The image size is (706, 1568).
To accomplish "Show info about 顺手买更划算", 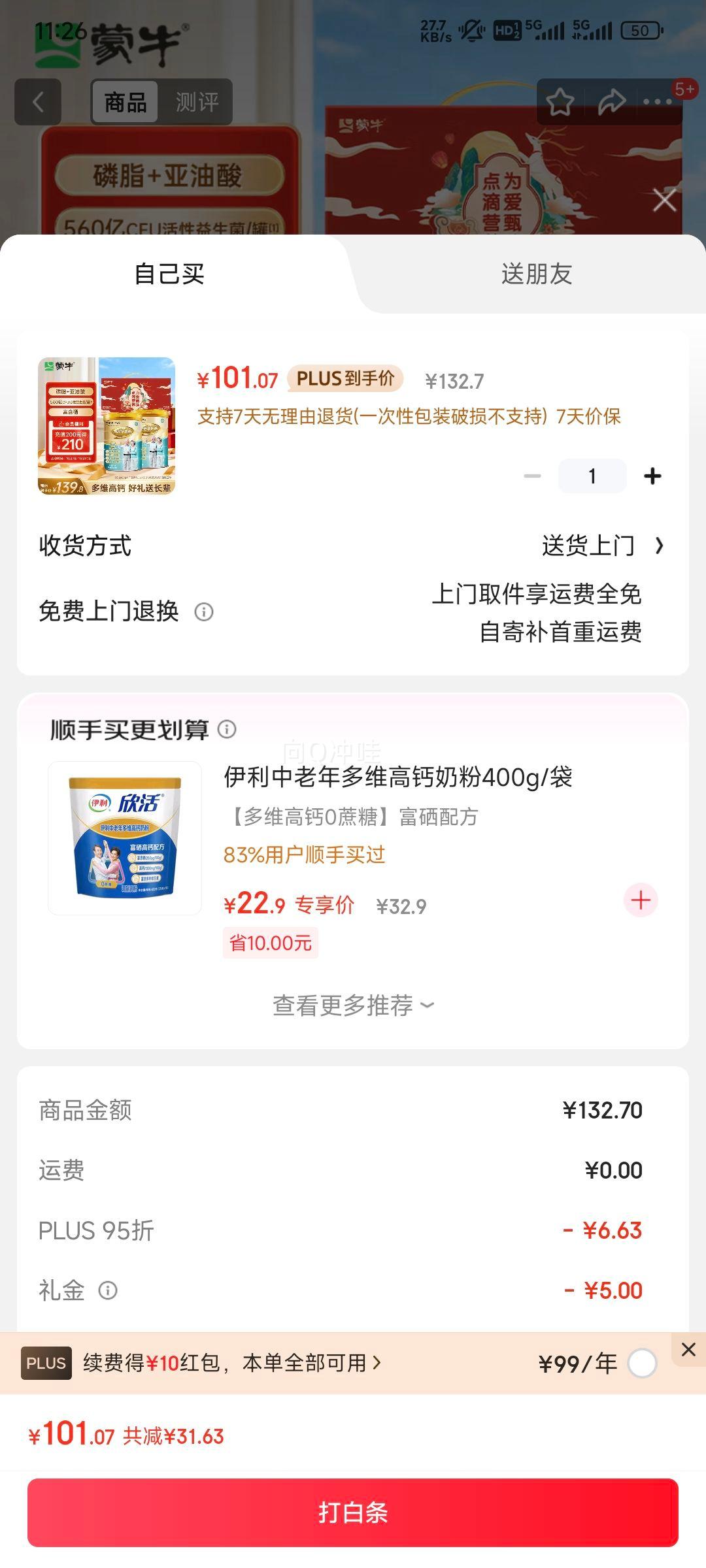I will 227,729.
